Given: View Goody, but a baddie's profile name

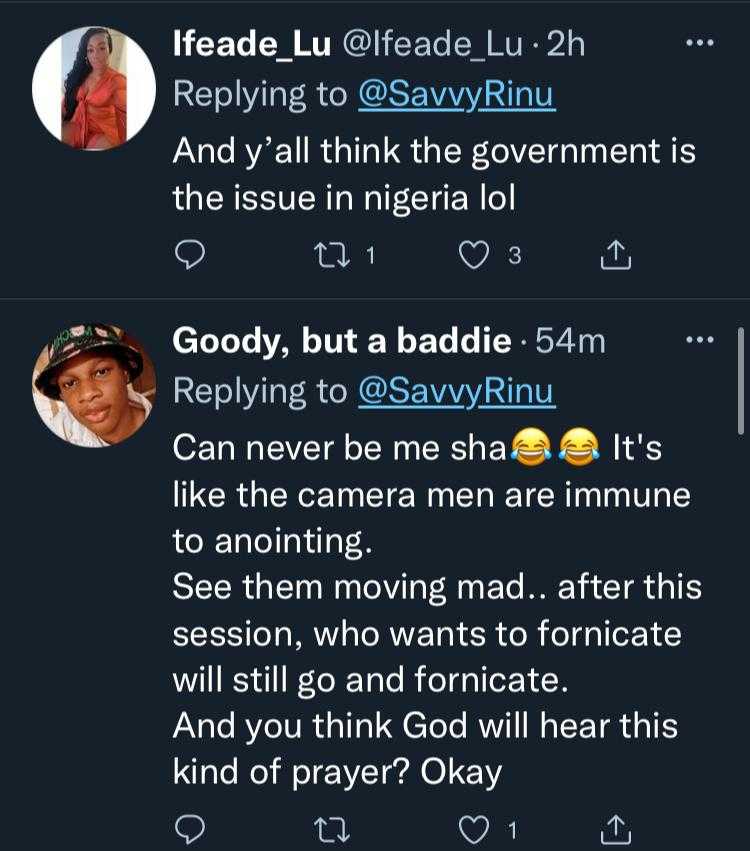Looking at the screenshot, I should (x=342, y=341).
